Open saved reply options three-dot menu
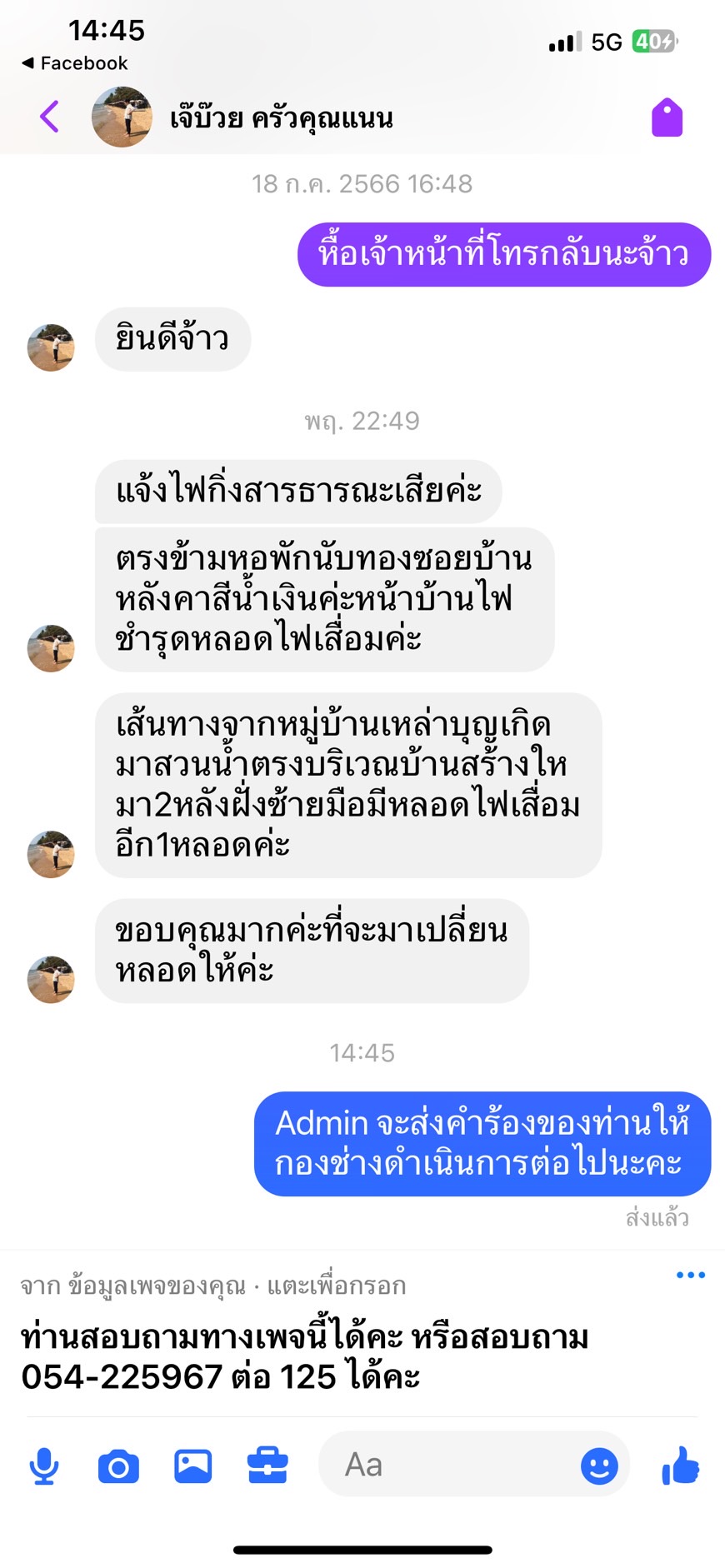 pos(690,1275)
